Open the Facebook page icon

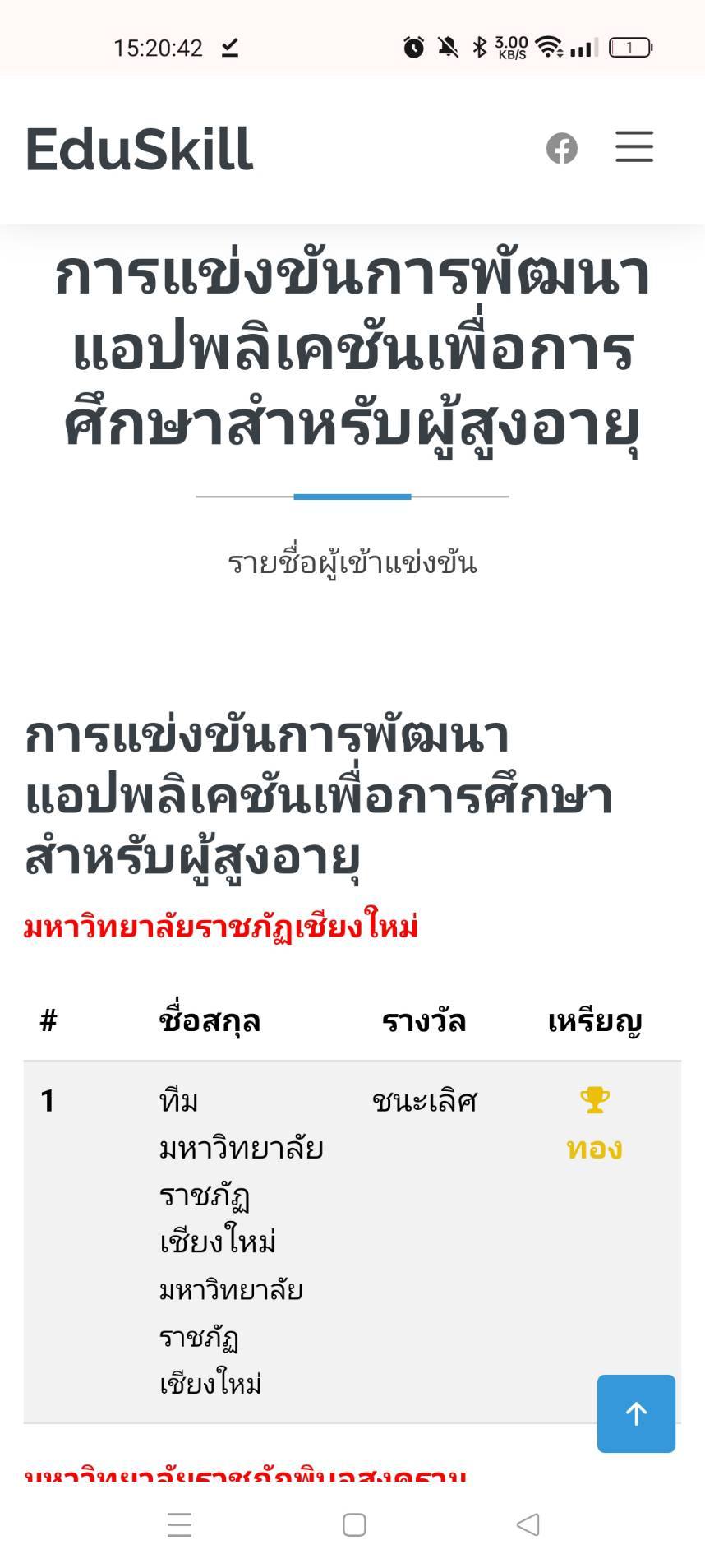coord(562,149)
